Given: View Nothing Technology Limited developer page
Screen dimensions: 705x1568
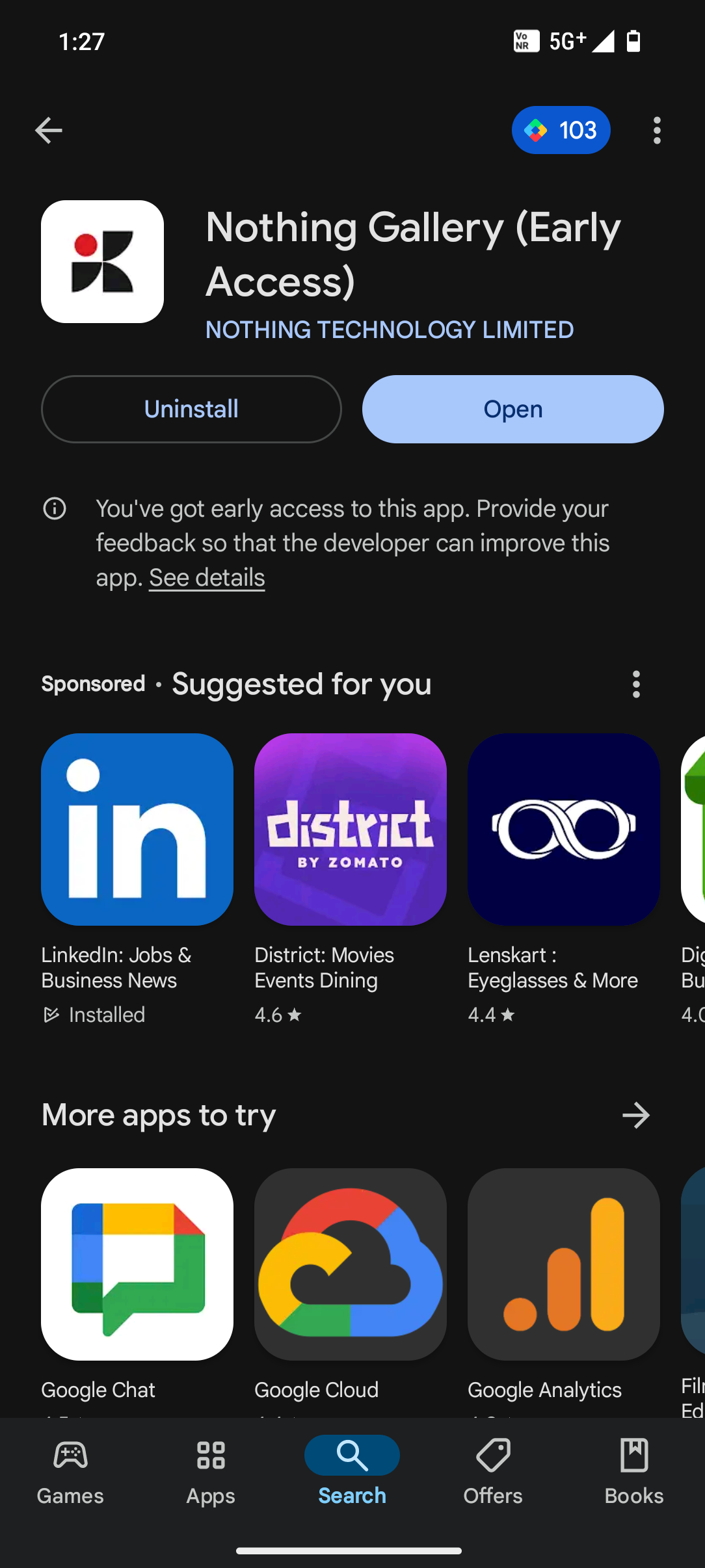Looking at the screenshot, I should (389, 330).
